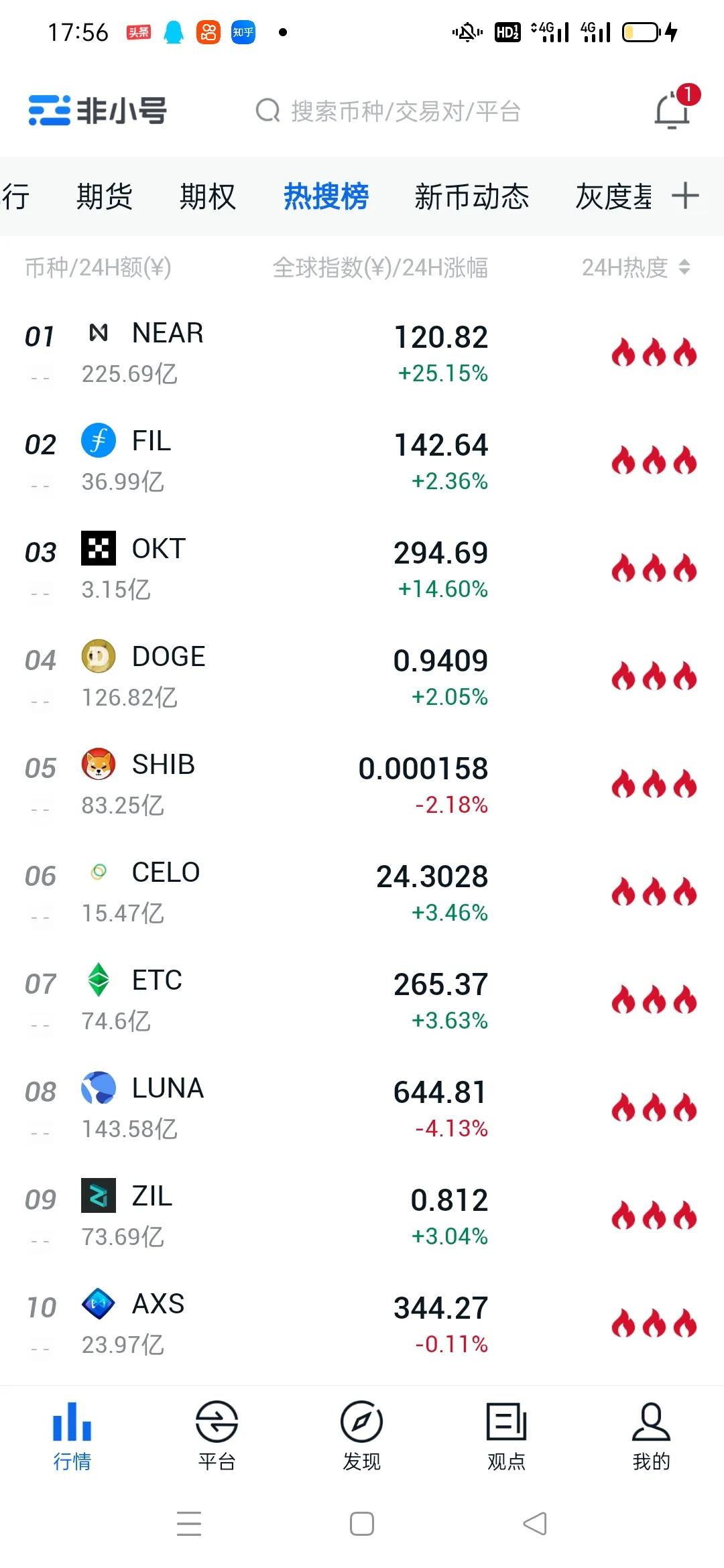Open the 观点 tab
724x1568 pixels.
(x=506, y=1435)
